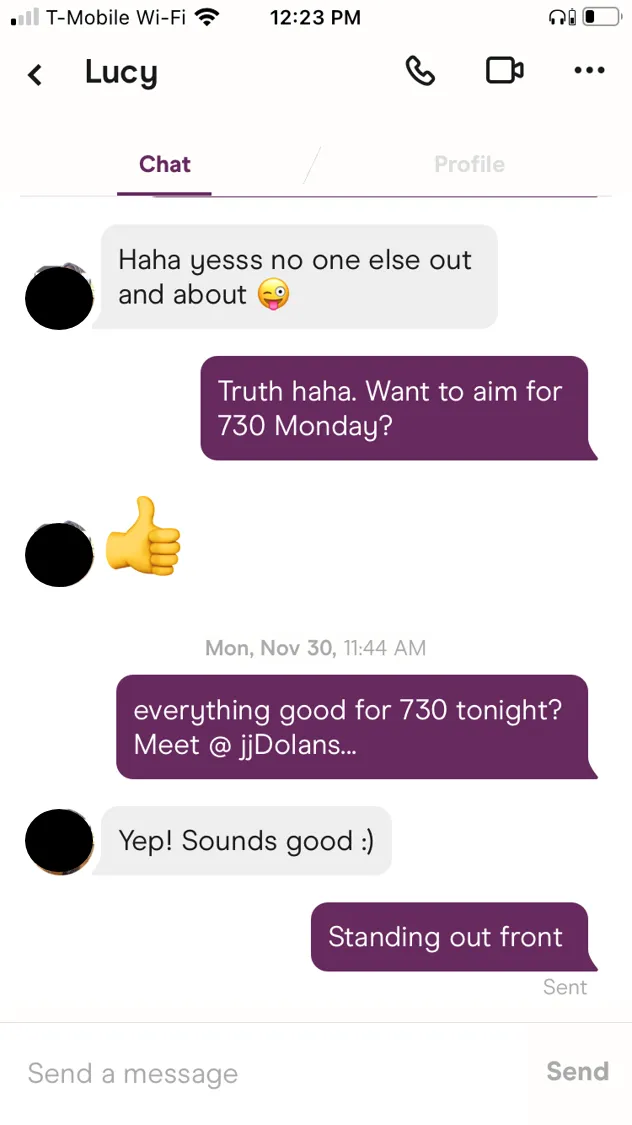Tap the Send button
Screen dimensions: 632x1125
coord(577,1072)
